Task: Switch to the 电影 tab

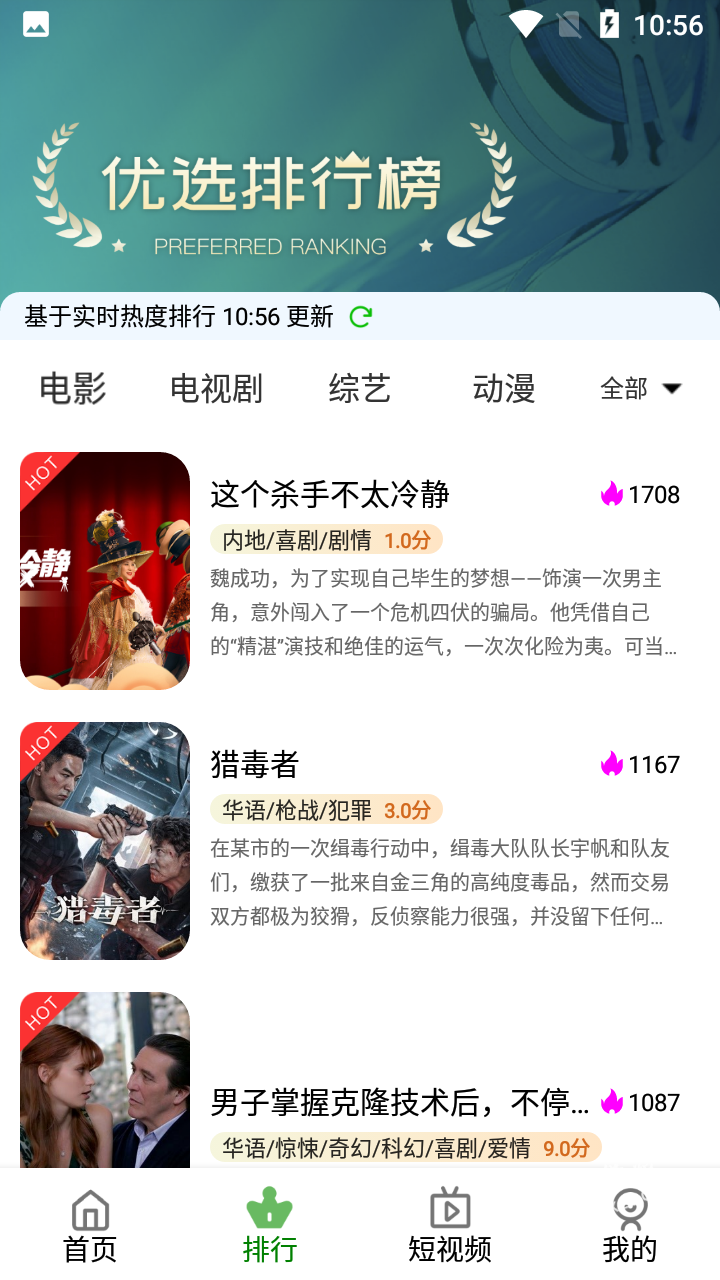Action: click(x=73, y=388)
